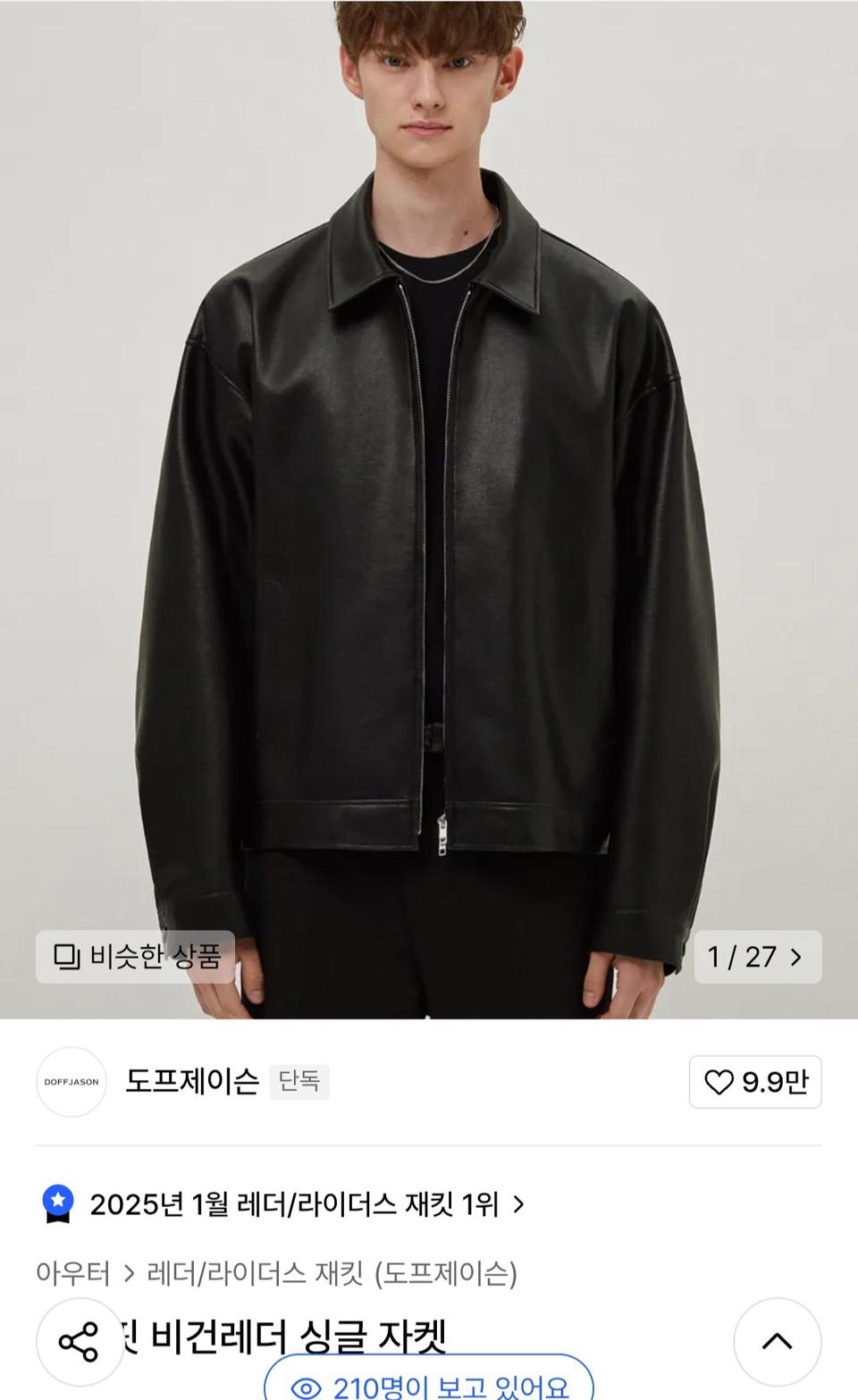
Task: Open next image via 1/27 arrow
Action: (796, 957)
